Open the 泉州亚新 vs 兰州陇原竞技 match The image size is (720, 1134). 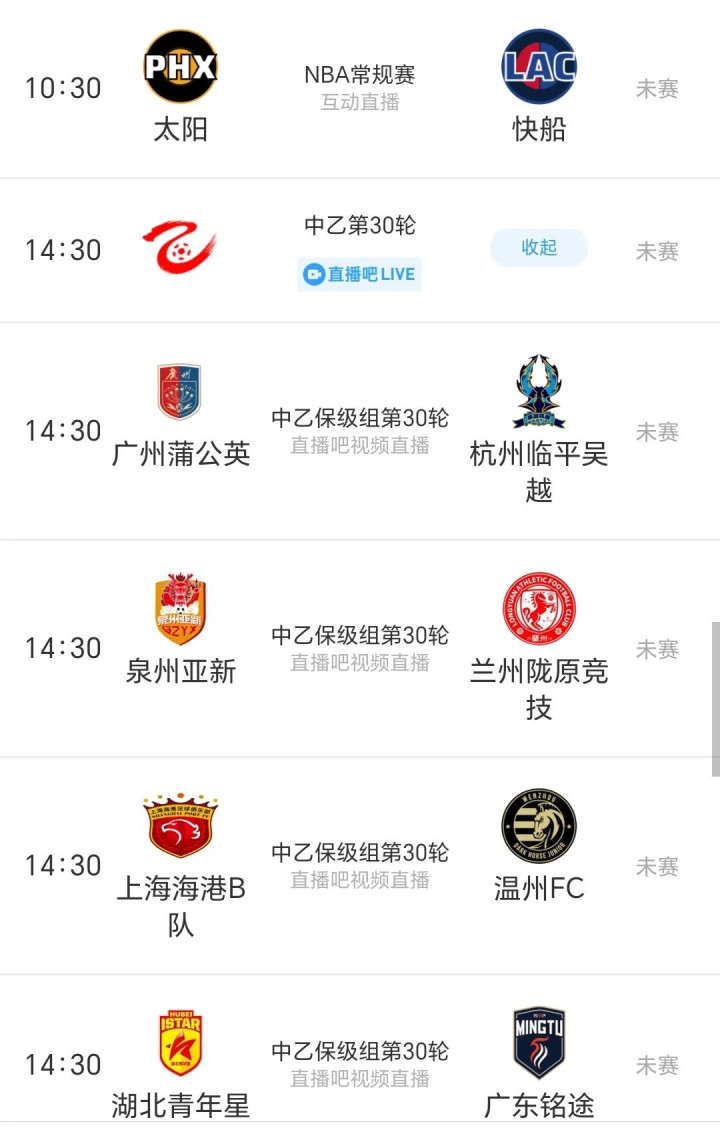click(x=360, y=648)
